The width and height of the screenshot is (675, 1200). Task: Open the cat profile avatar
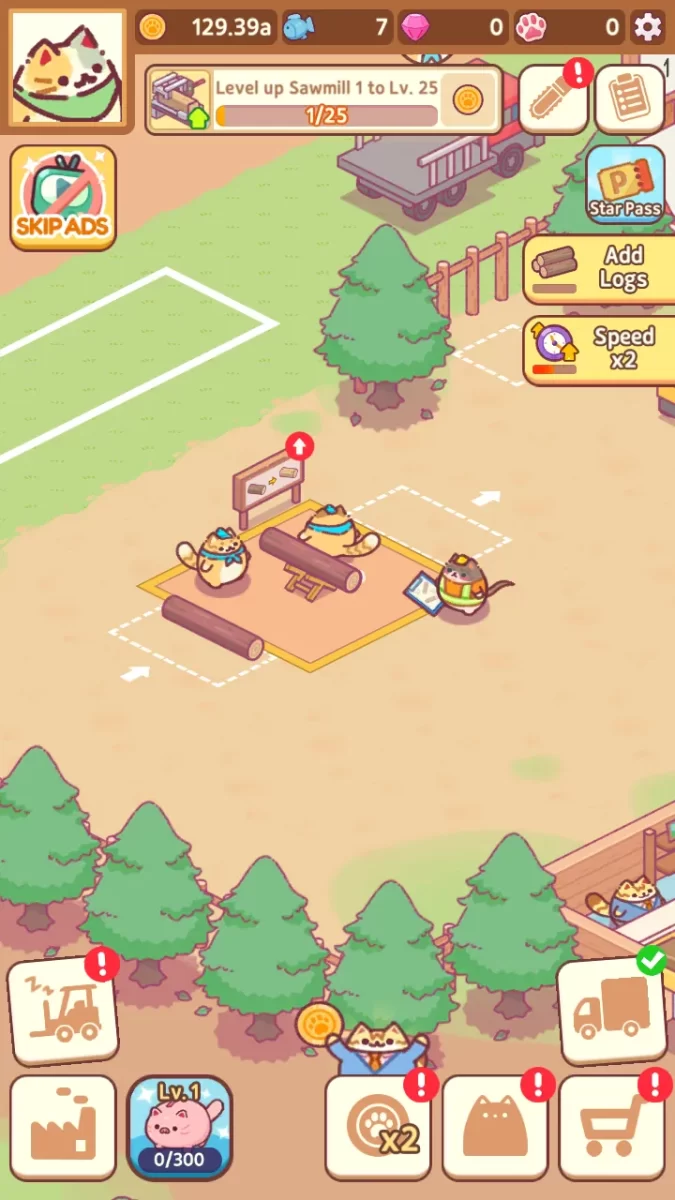pyautogui.click(x=68, y=70)
